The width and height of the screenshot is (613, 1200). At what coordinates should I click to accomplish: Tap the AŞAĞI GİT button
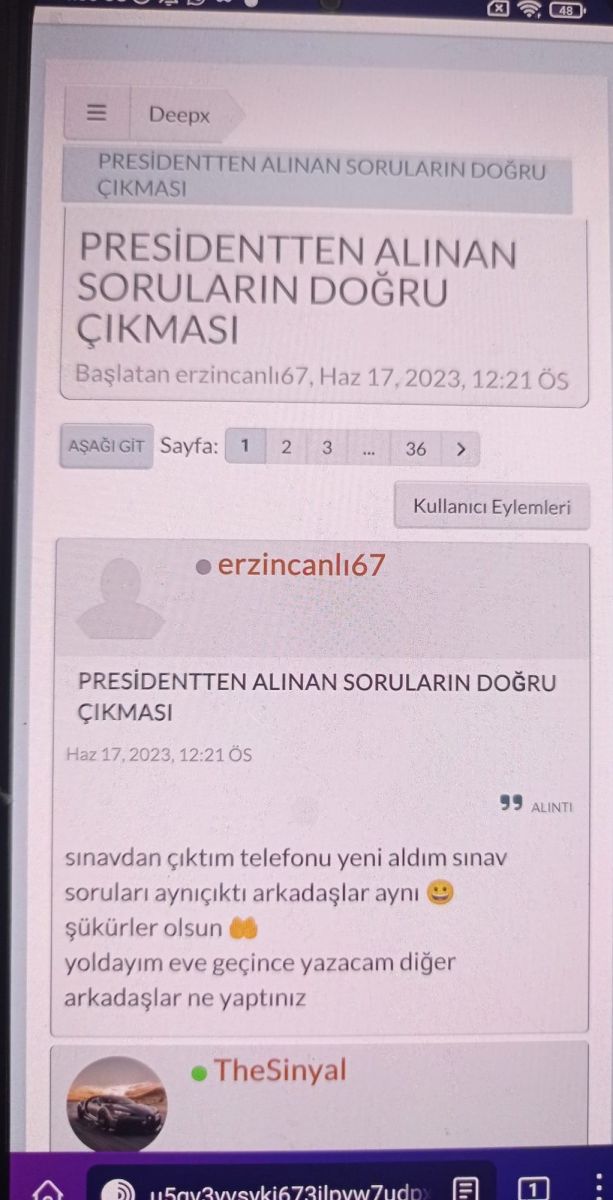pyautogui.click(x=106, y=447)
